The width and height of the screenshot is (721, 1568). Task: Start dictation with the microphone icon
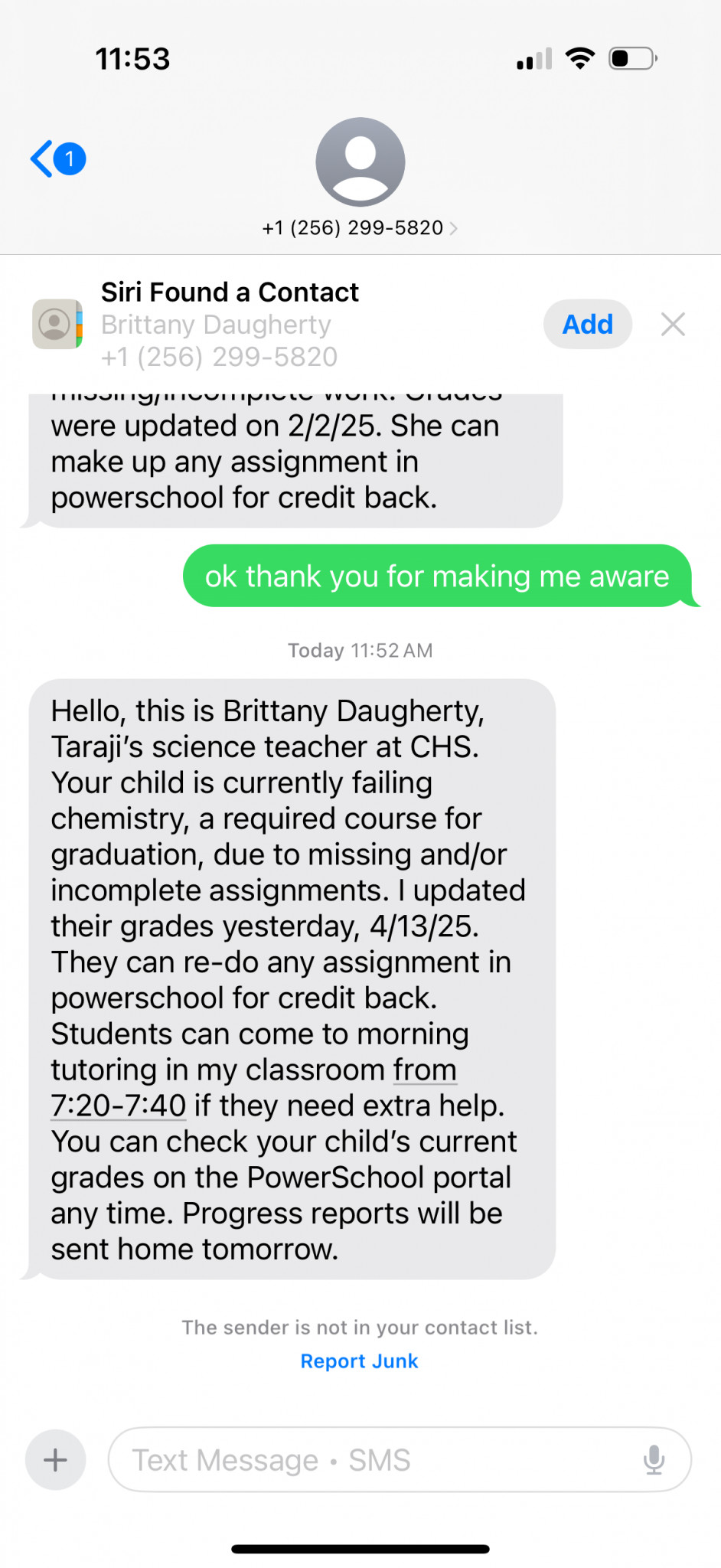click(x=654, y=1460)
